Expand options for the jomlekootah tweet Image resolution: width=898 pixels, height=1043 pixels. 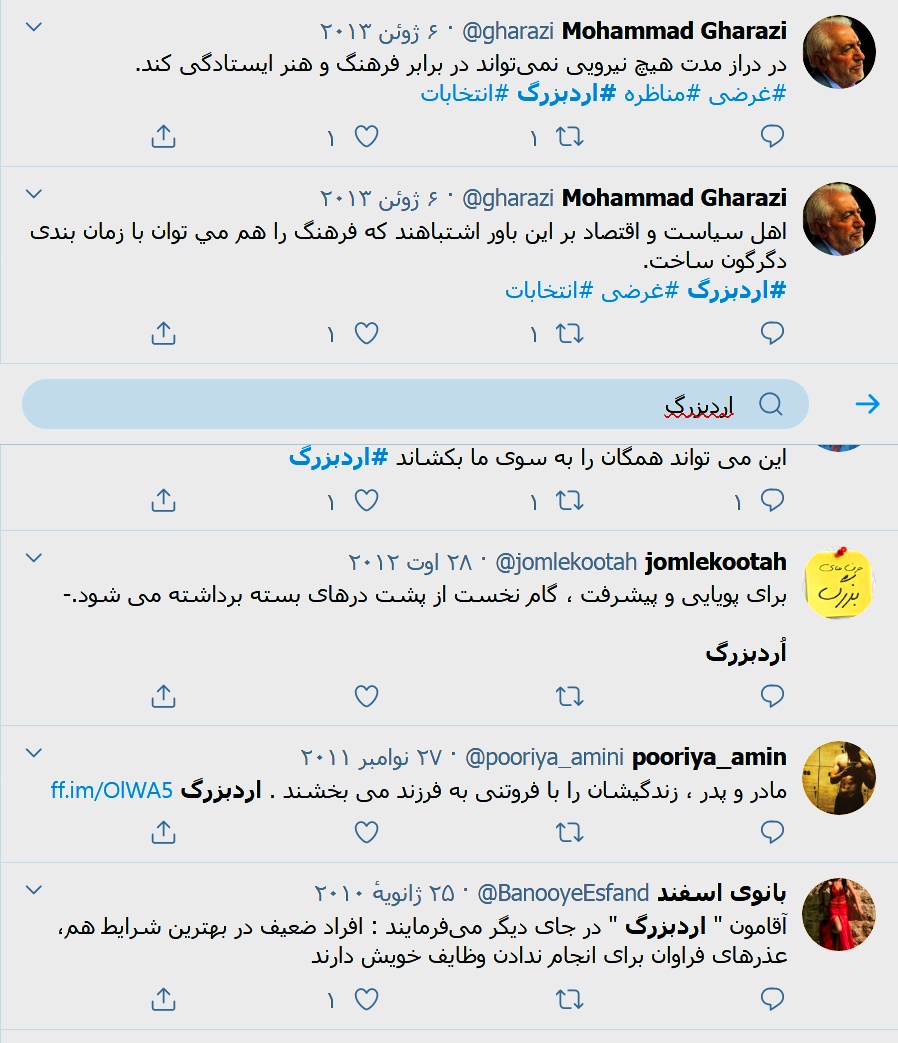click(33, 557)
